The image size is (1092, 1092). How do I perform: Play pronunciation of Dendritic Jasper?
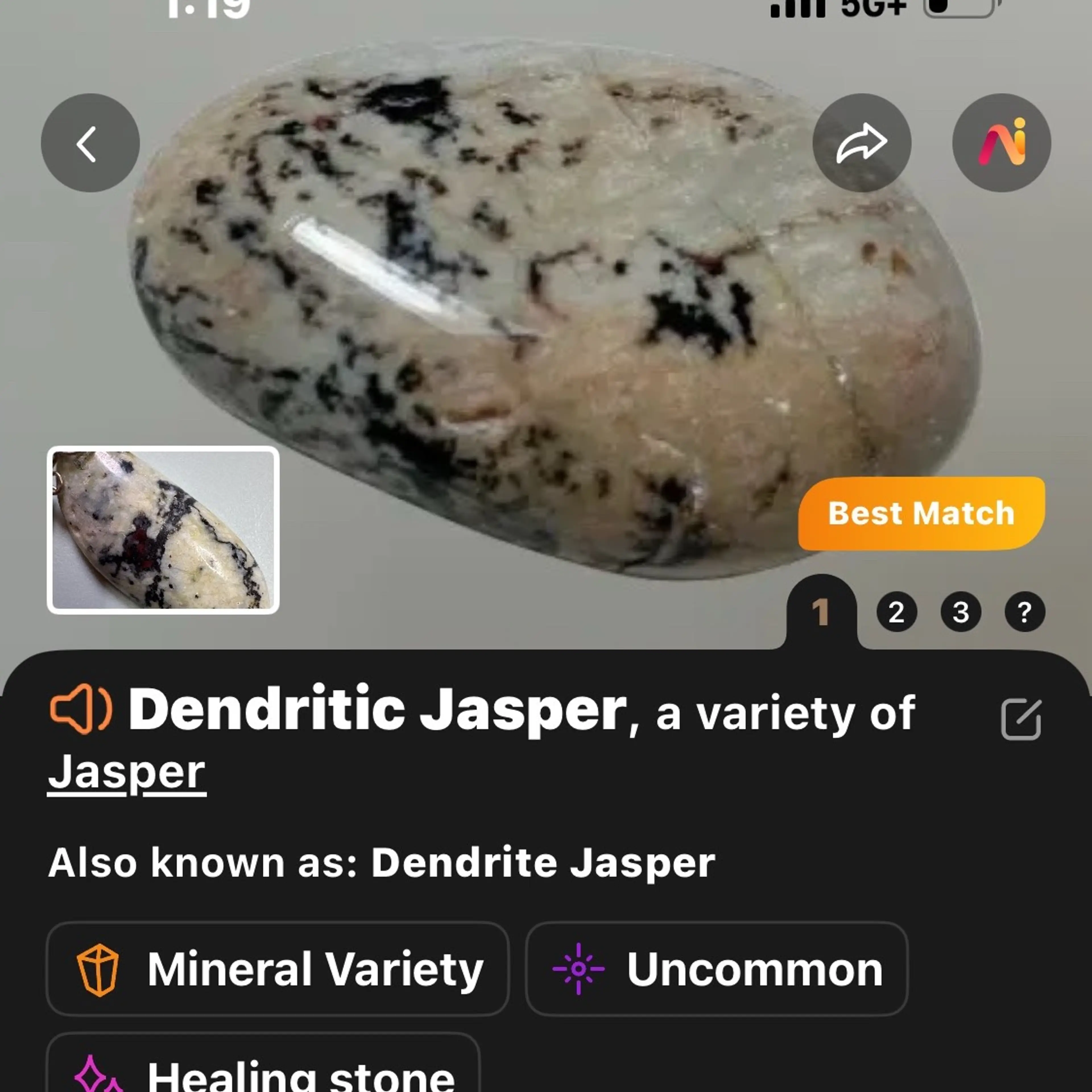pyautogui.click(x=81, y=709)
